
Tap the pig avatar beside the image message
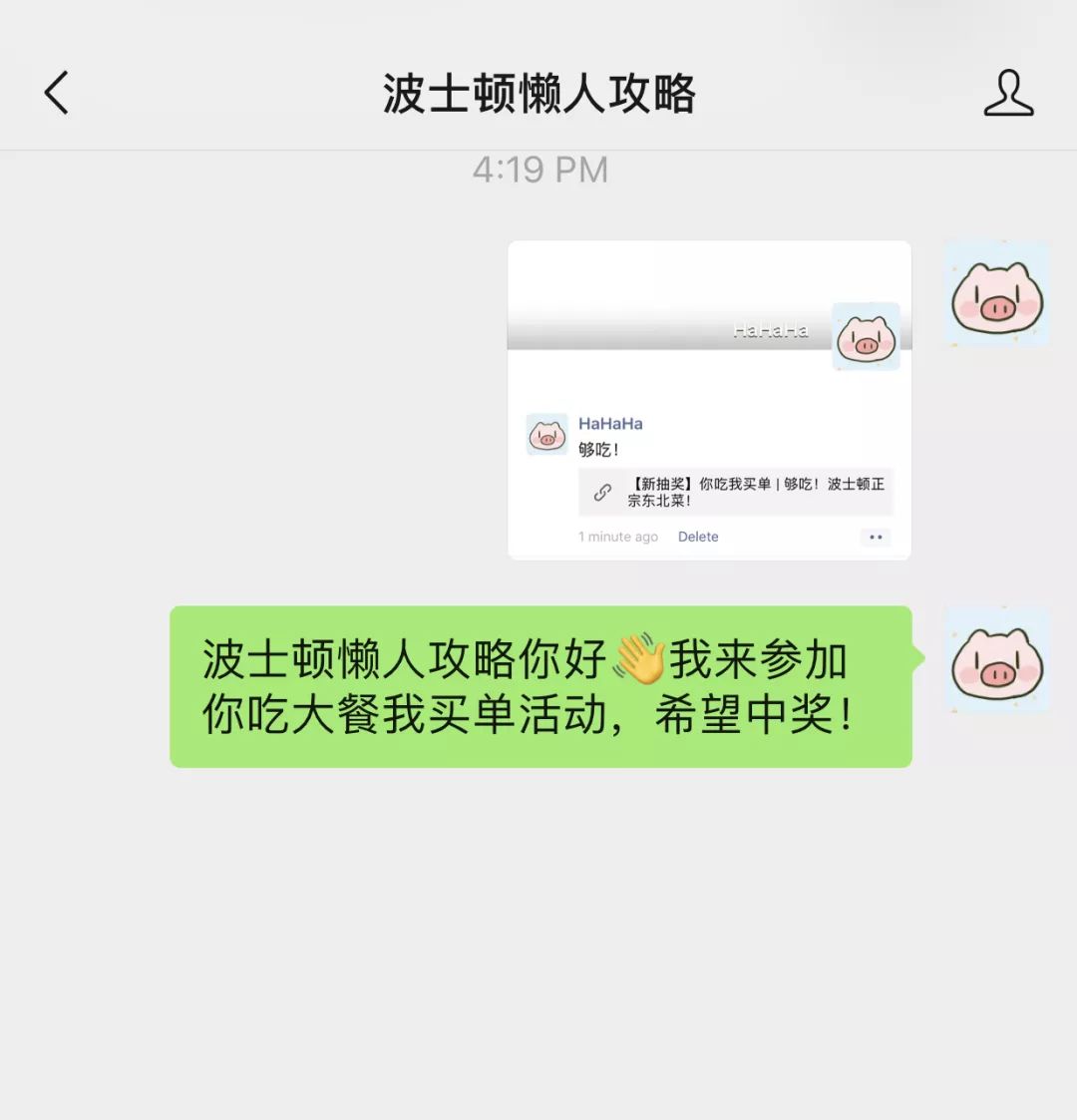pos(996,294)
